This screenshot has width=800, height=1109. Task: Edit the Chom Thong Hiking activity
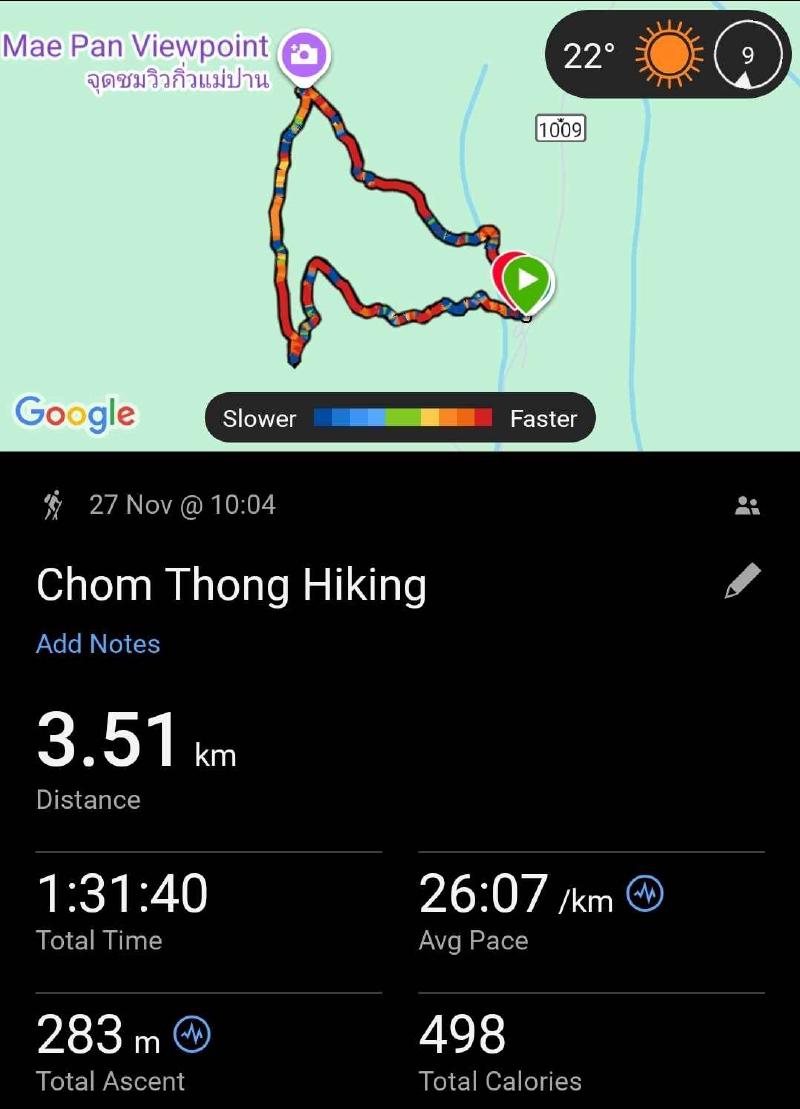pyautogui.click(x=742, y=582)
